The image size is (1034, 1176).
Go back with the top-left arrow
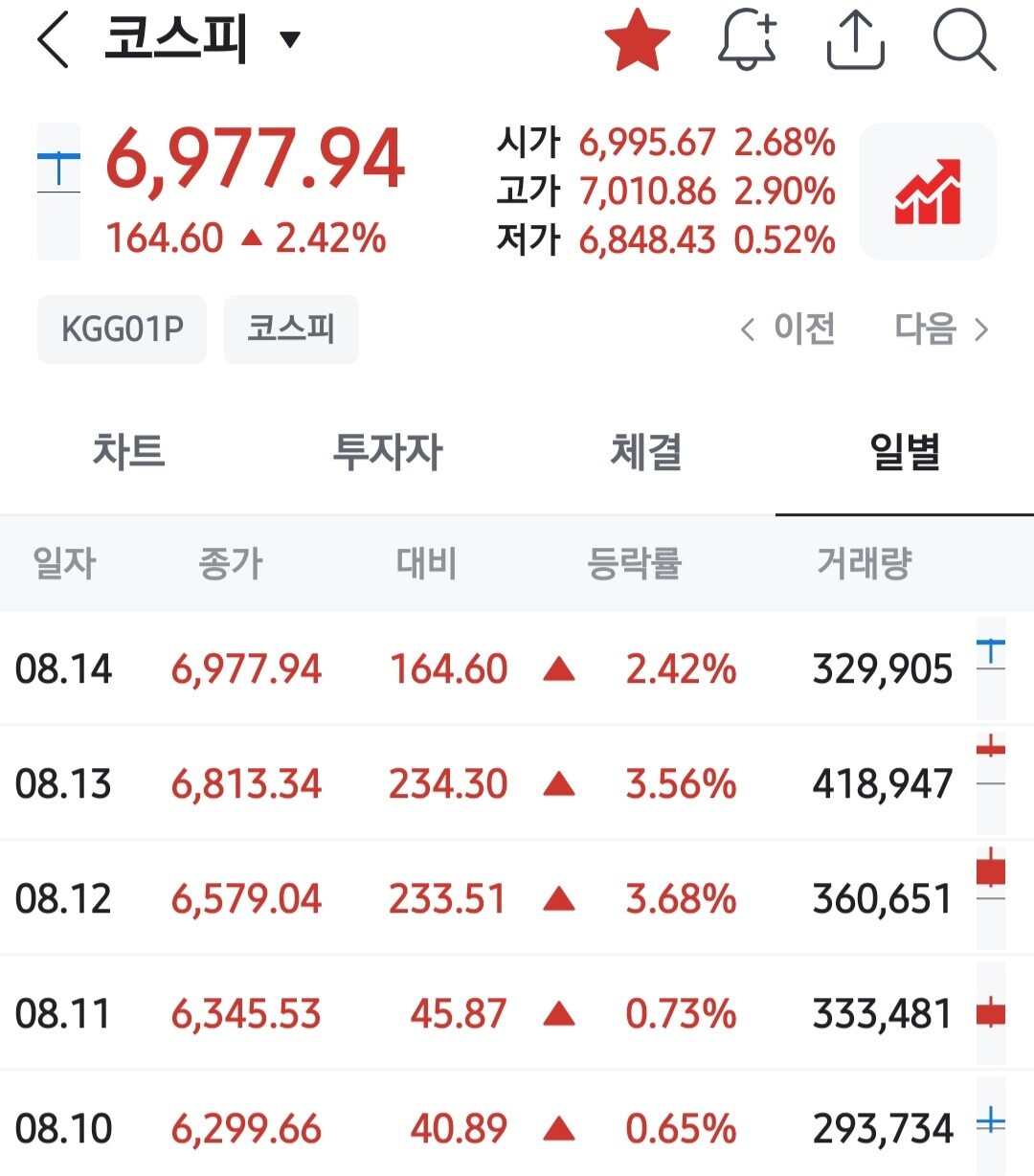[x=53, y=40]
